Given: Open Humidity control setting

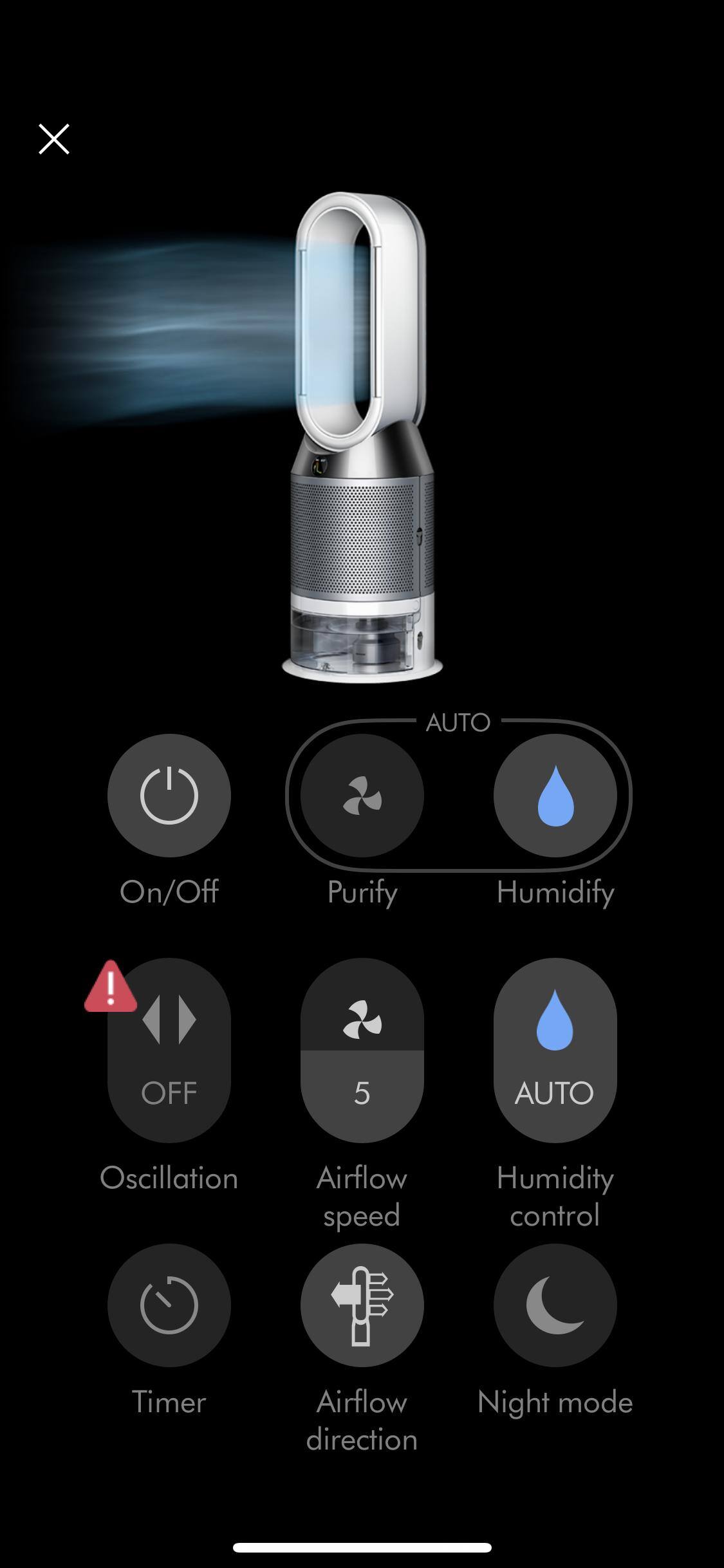Looking at the screenshot, I should click(555, 1050).
